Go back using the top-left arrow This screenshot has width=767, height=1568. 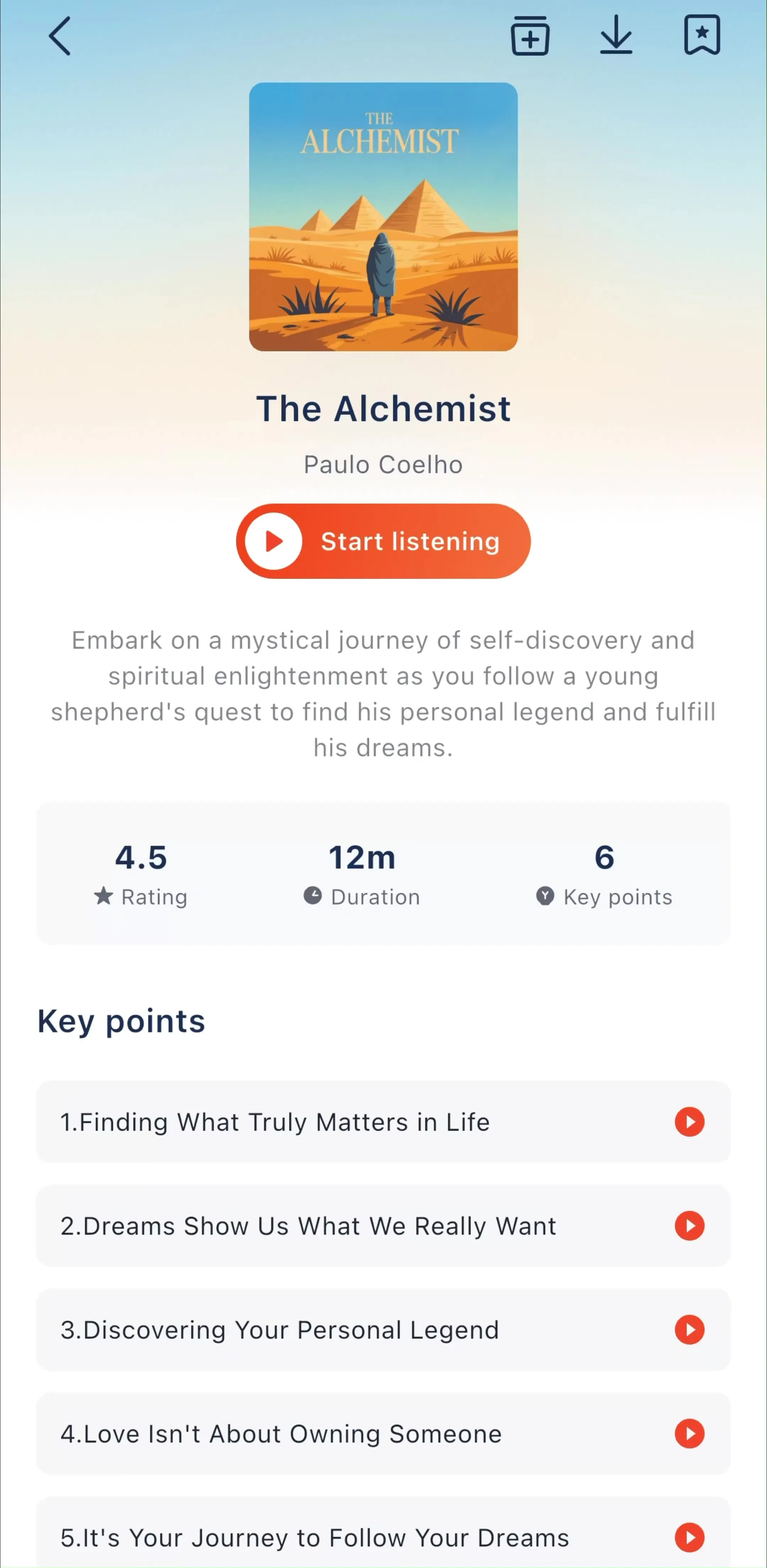tap(60, 36)
